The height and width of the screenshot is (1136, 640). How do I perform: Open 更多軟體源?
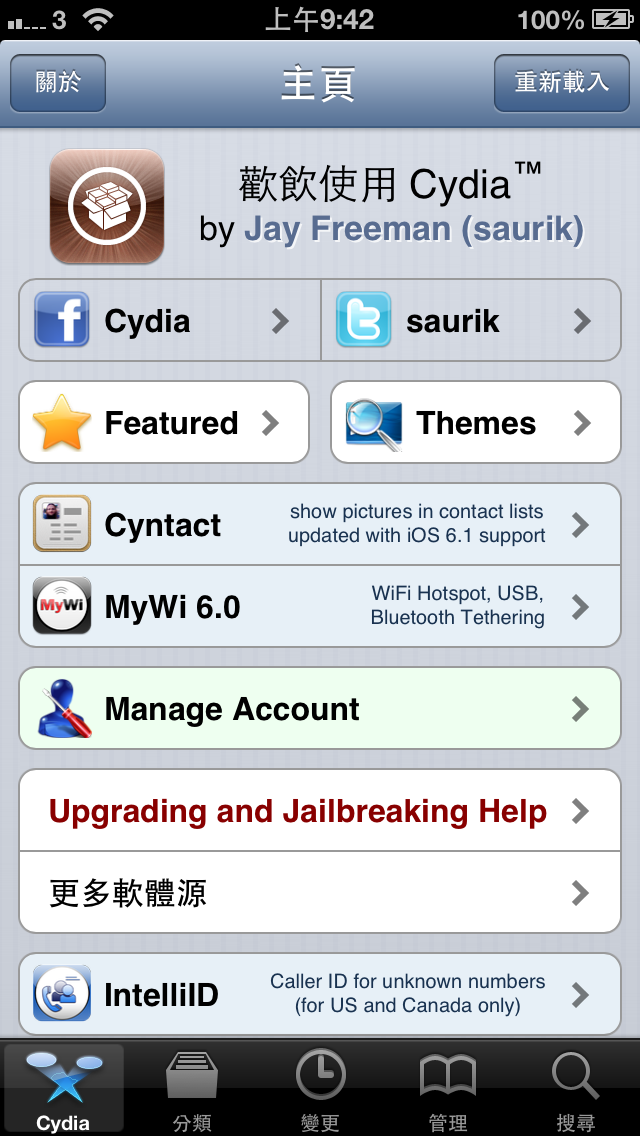(x=320, y=892)
